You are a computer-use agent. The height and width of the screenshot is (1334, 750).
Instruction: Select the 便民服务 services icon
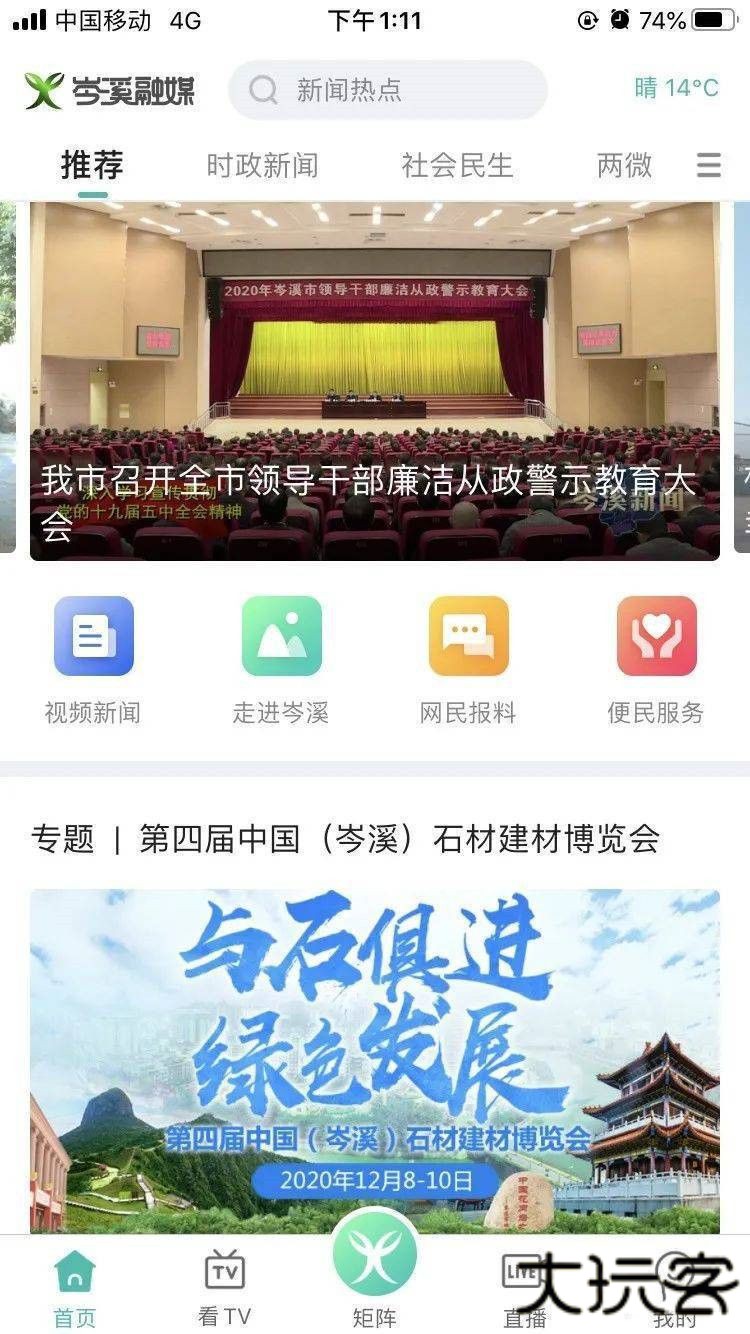point(656,635)
